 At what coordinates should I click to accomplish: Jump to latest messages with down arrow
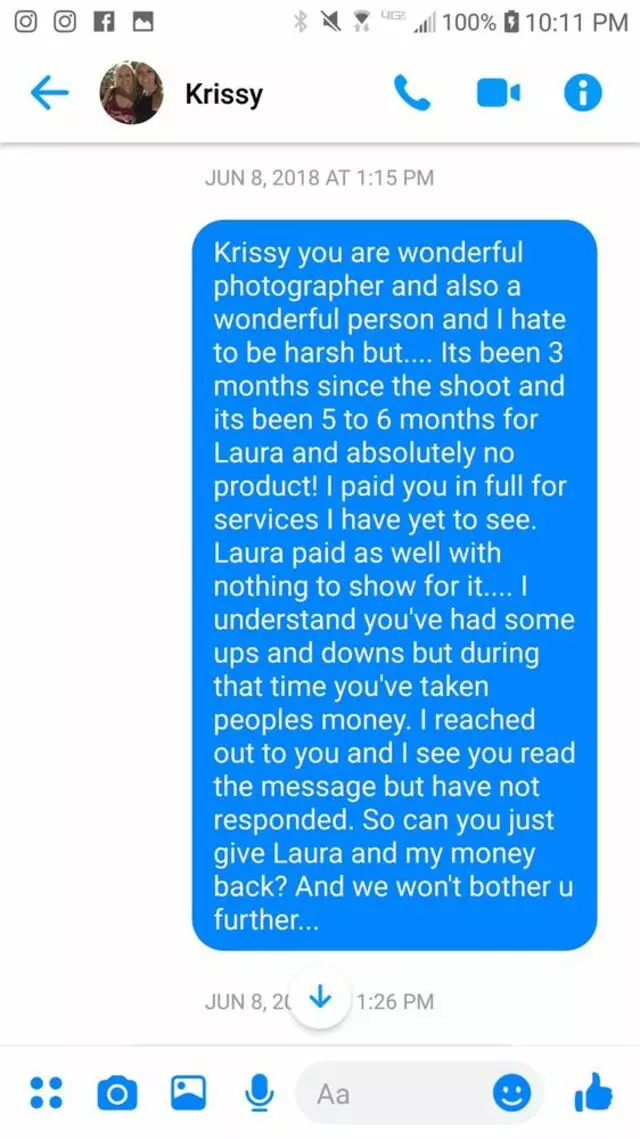(320, 998)
